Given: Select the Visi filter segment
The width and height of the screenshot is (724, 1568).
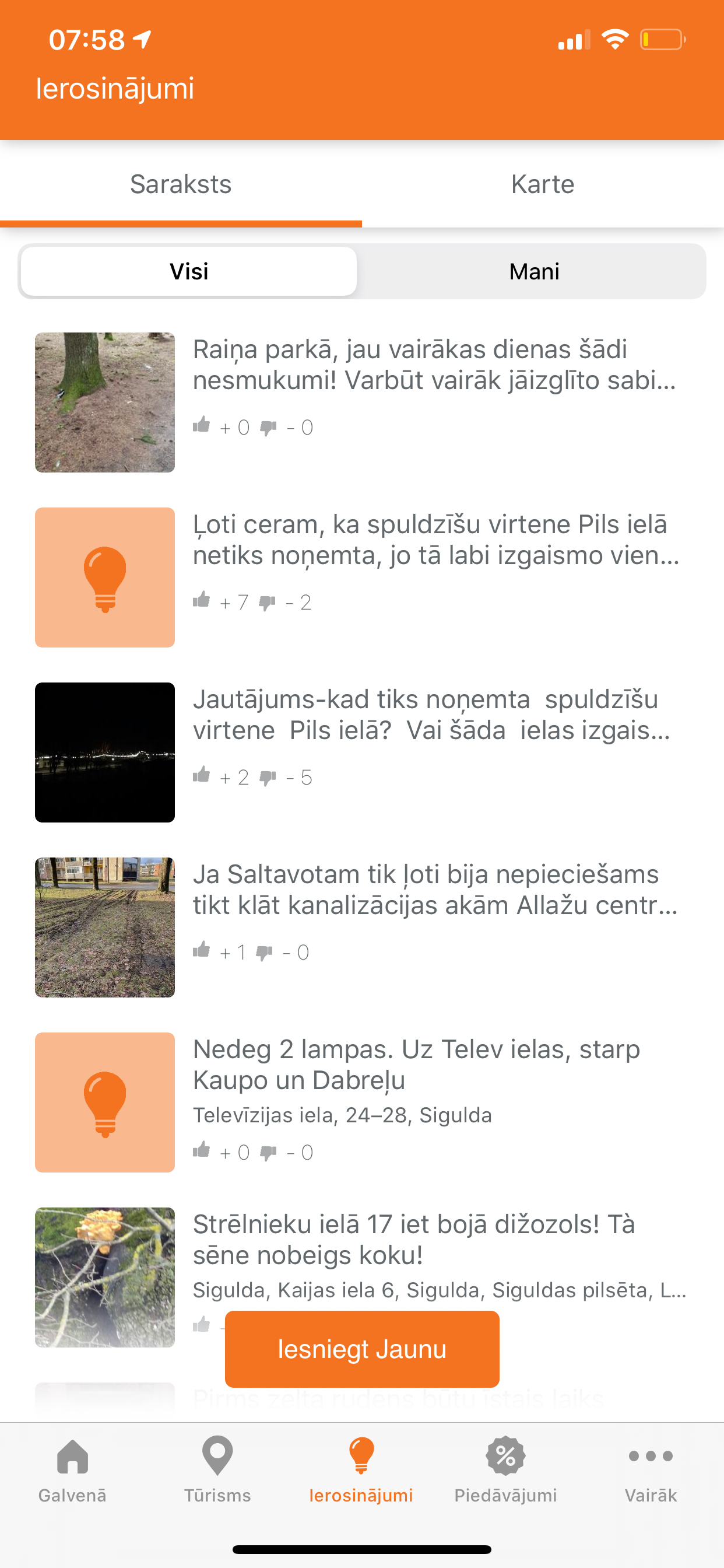Looking at the screenshot, I should click(189, 271).
